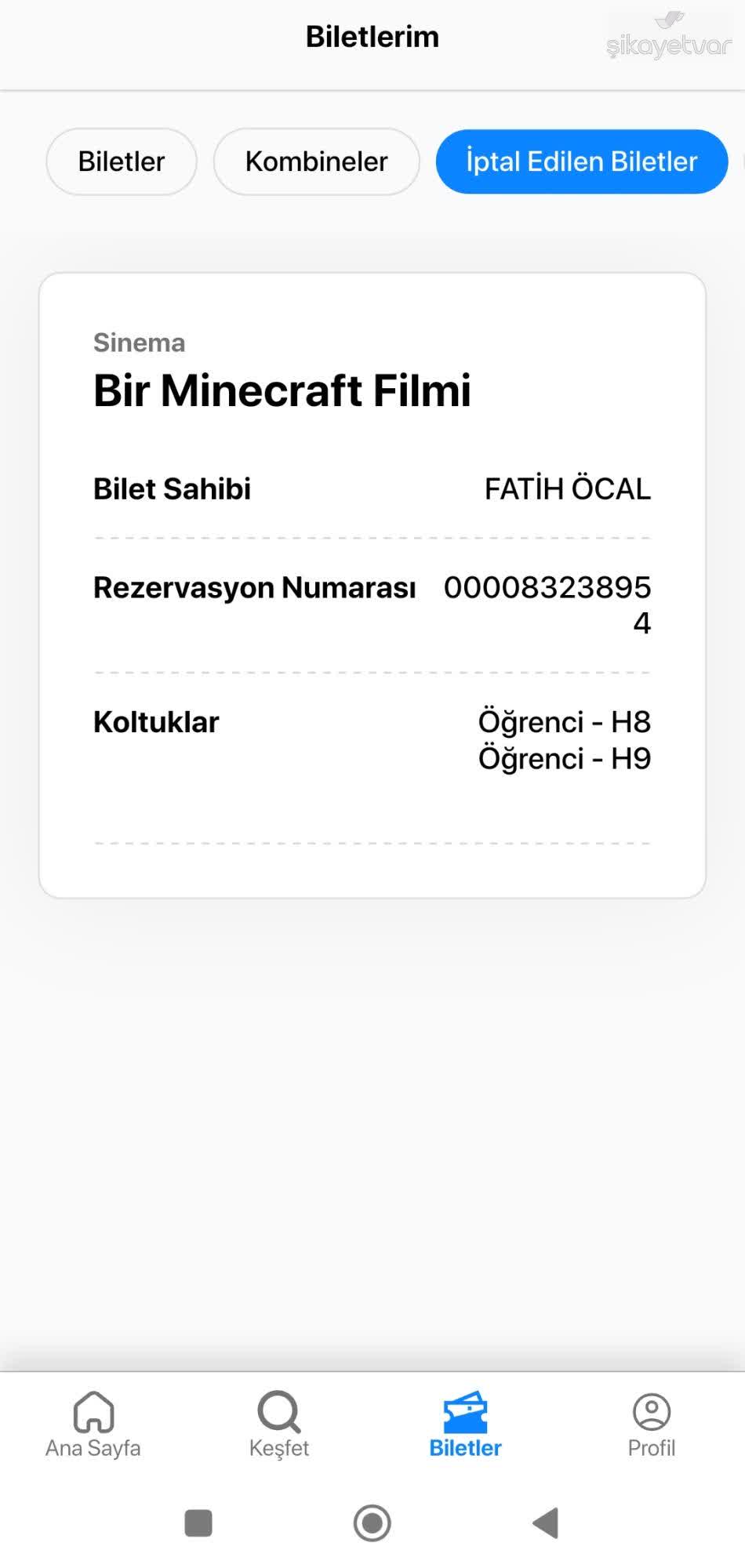Open the Kombineler tab
The image size is (745, 1568).
(316, 162)
